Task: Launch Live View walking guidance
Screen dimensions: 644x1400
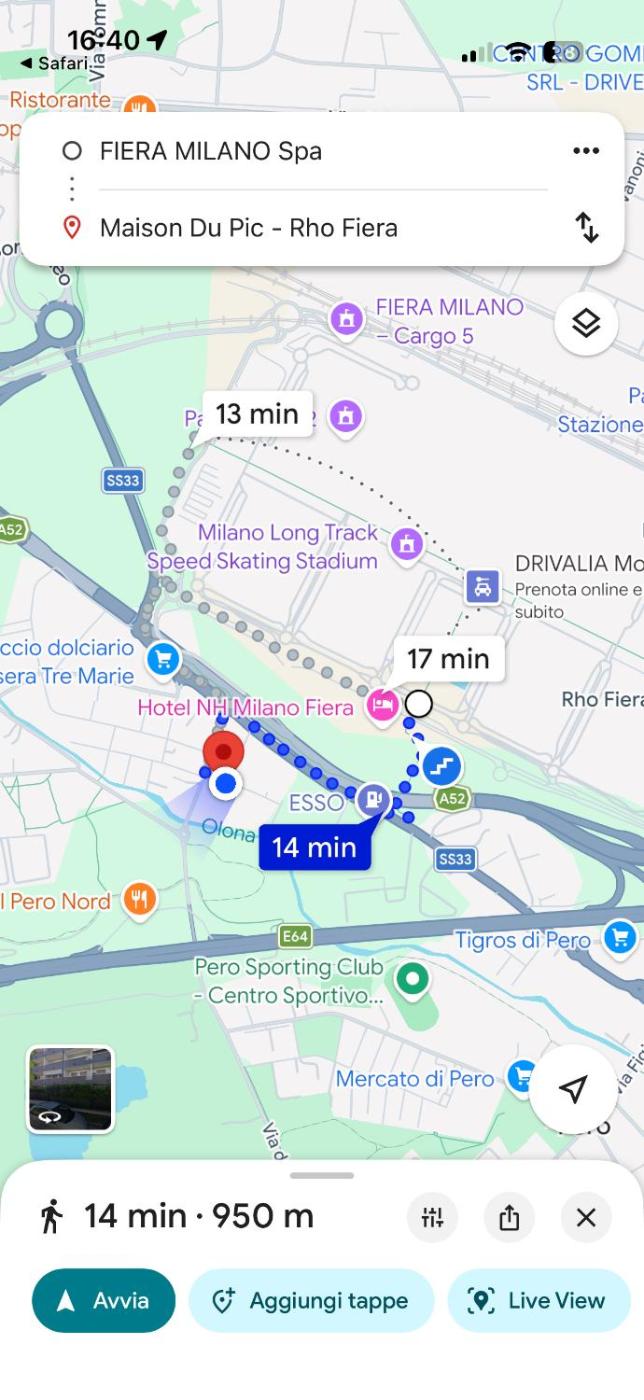Action: (x=539, y=1300)
